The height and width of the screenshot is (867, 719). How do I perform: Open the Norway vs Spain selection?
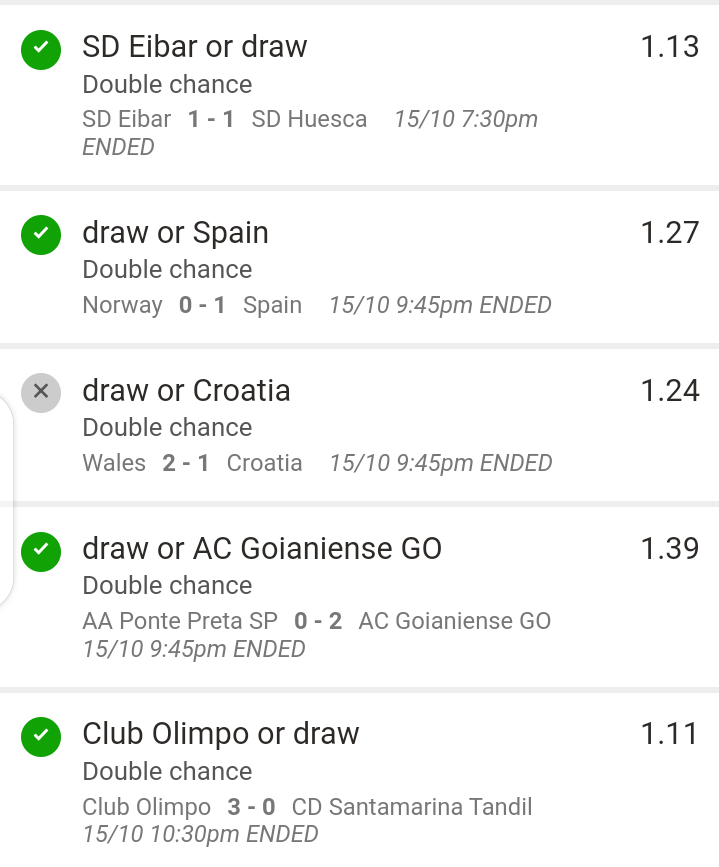(359, 267)
